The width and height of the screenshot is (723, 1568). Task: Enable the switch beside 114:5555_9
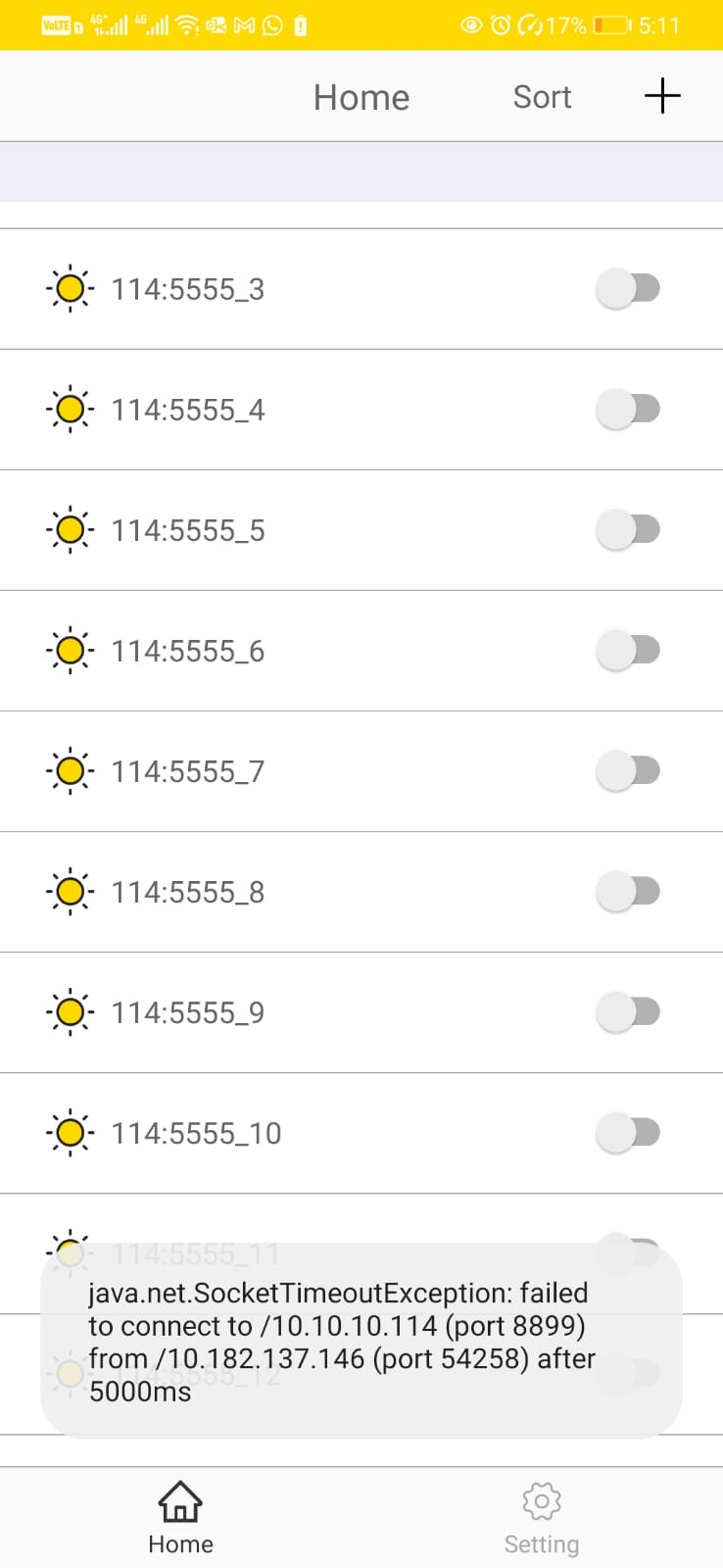tap(628, 1012)
